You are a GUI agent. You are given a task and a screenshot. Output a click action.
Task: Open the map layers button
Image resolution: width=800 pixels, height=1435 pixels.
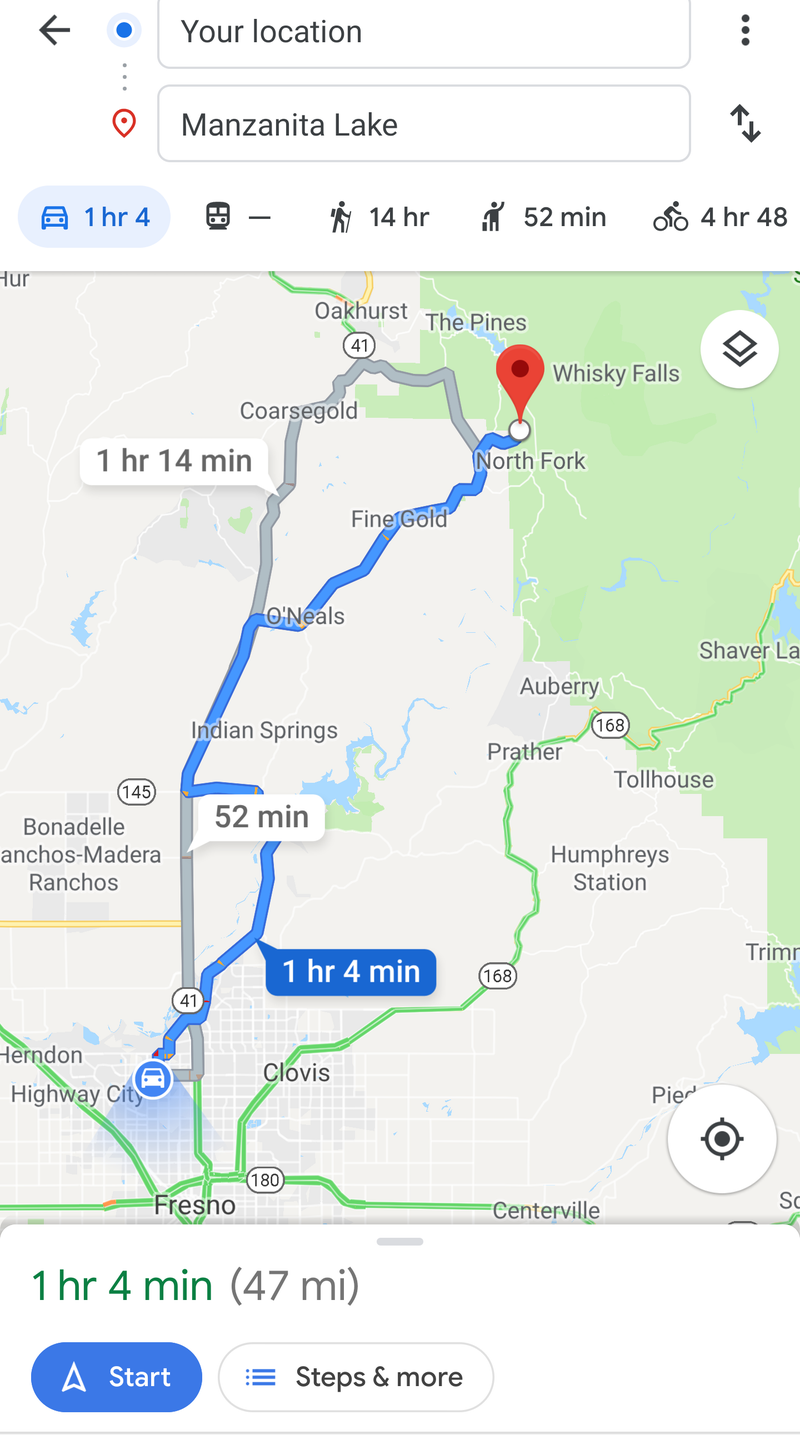click(739, 349)
